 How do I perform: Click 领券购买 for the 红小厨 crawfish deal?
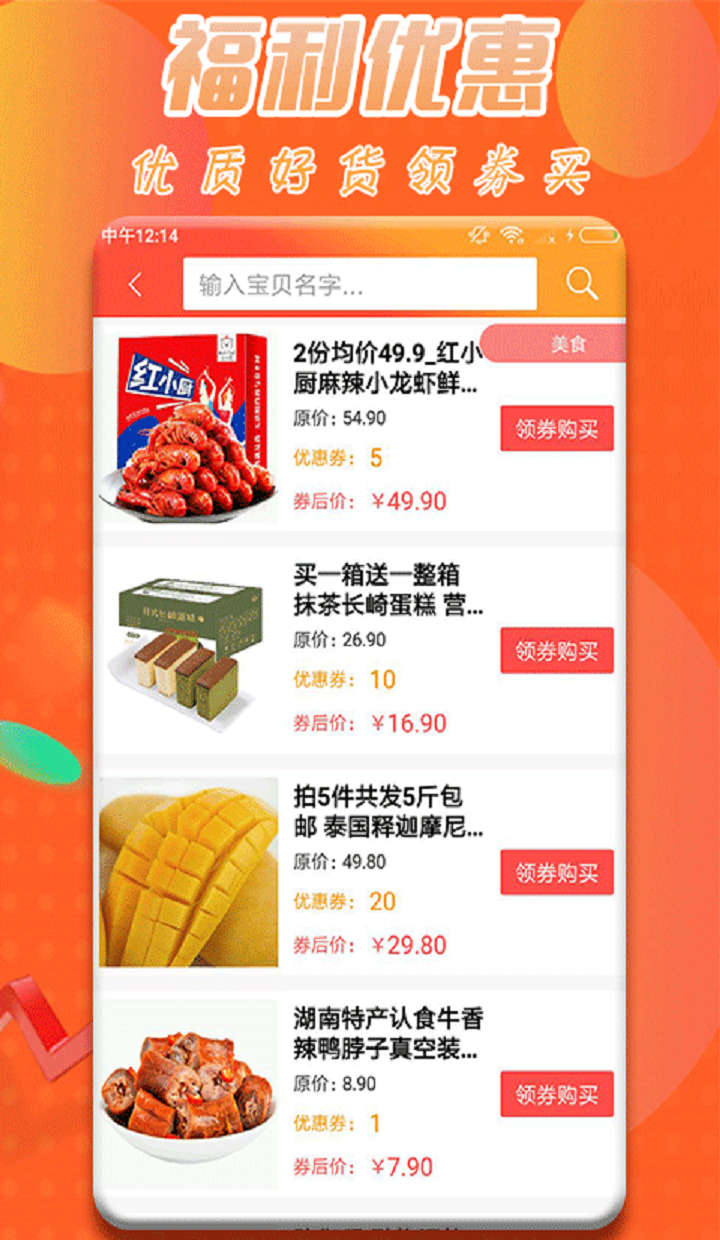tap(557, 428)
